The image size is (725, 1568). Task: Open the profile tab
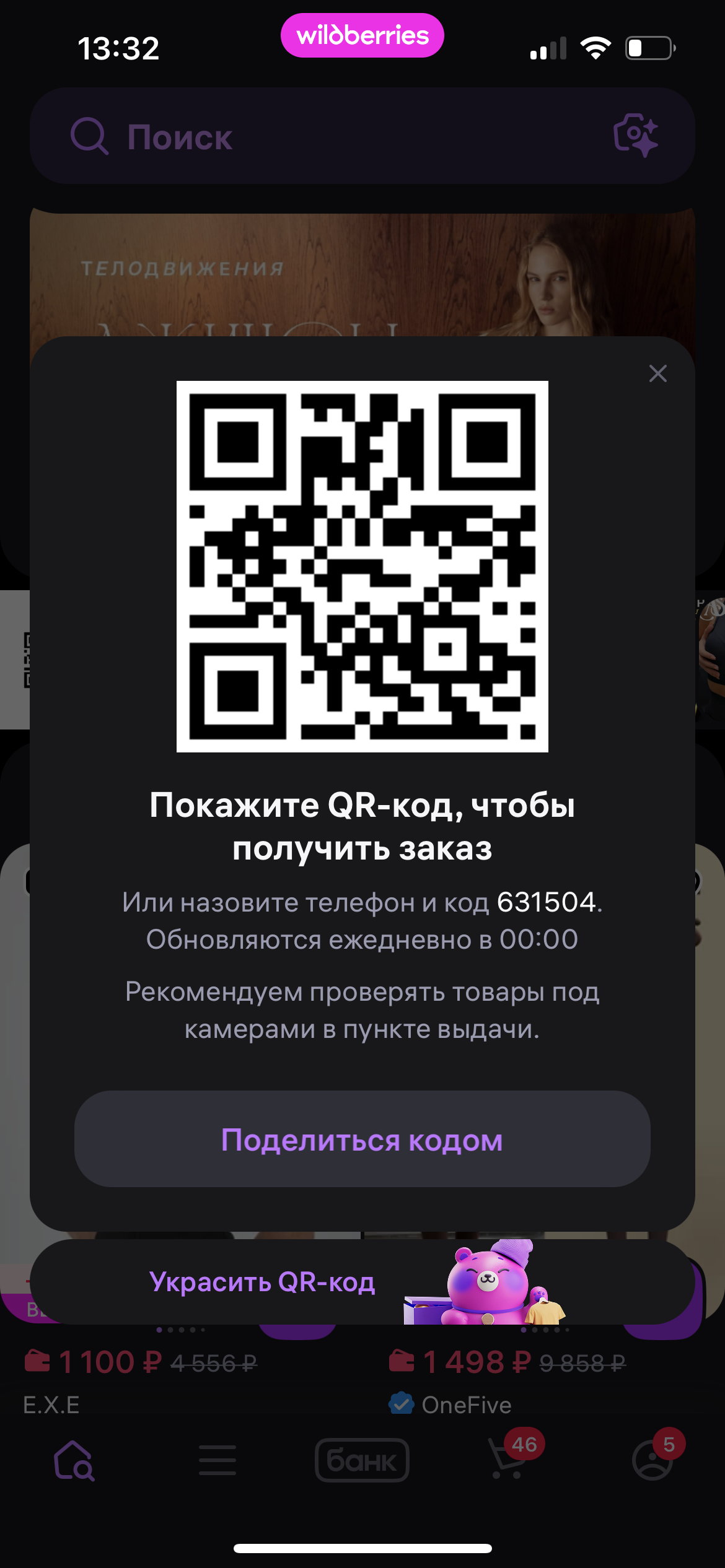(652, 1460)
